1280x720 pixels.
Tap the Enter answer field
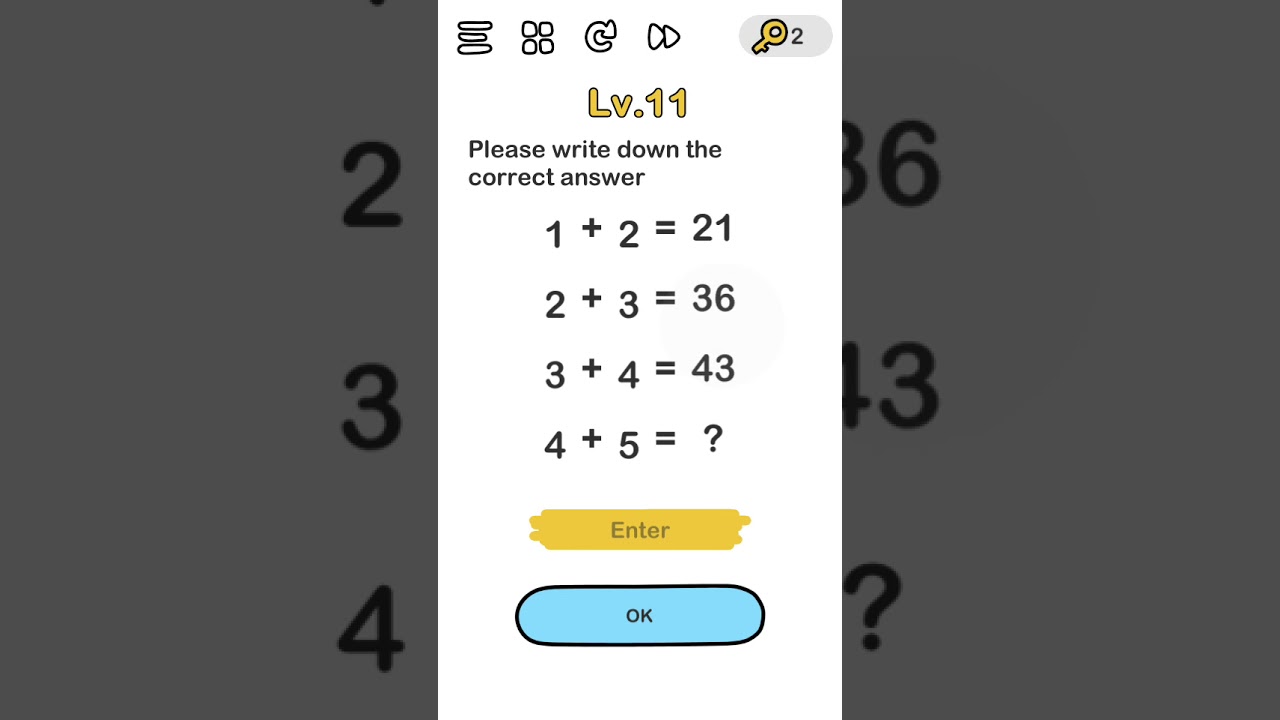pyautogui.click(x=640, y=530)
